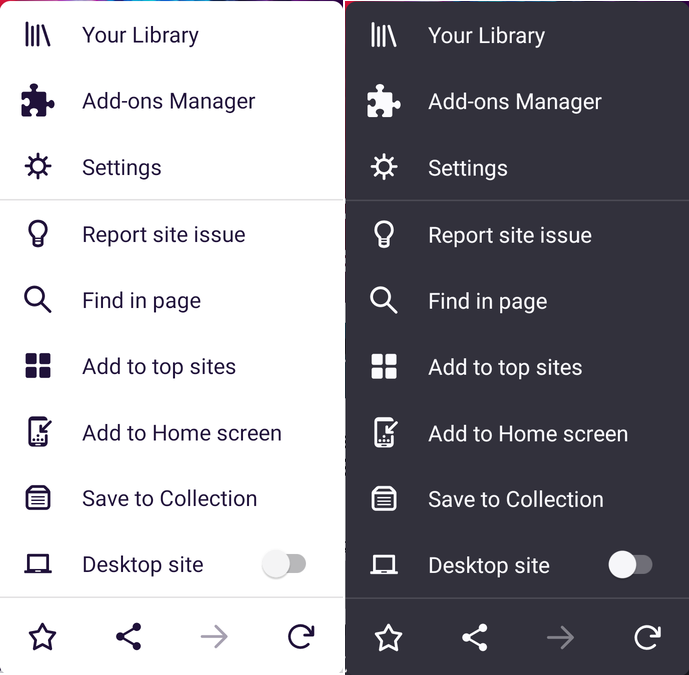
Task: Bookmark the page with the light menu star
Action: 42,637
